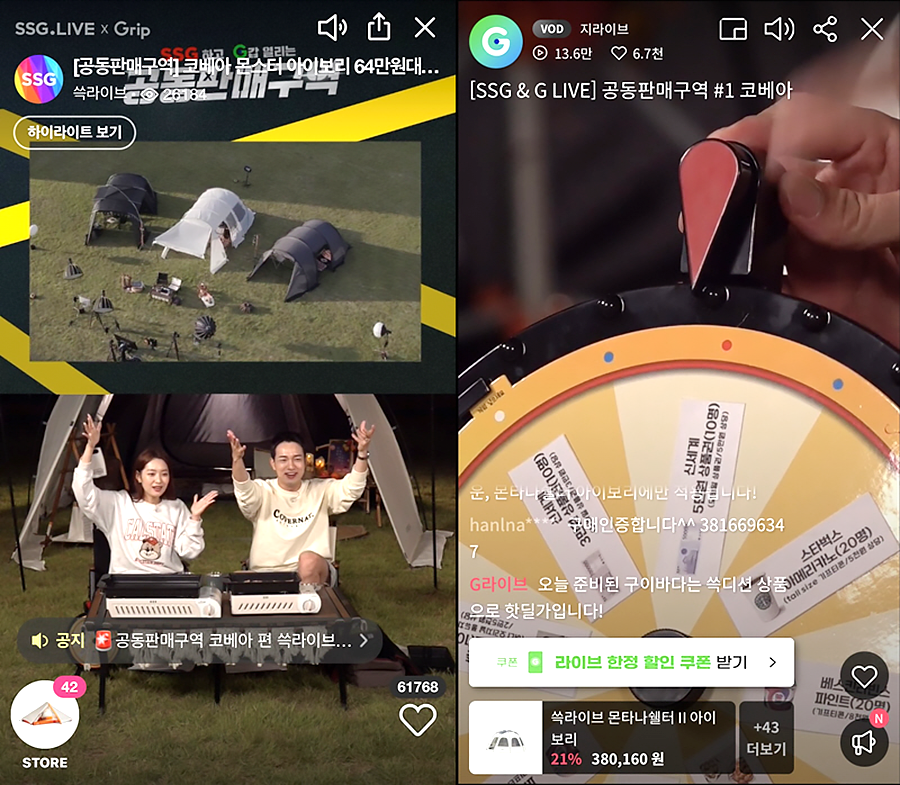Get the 라이브 한정 할인 쿠폰
This screenshot has width=900, height=785.
[x=631, y=662]
